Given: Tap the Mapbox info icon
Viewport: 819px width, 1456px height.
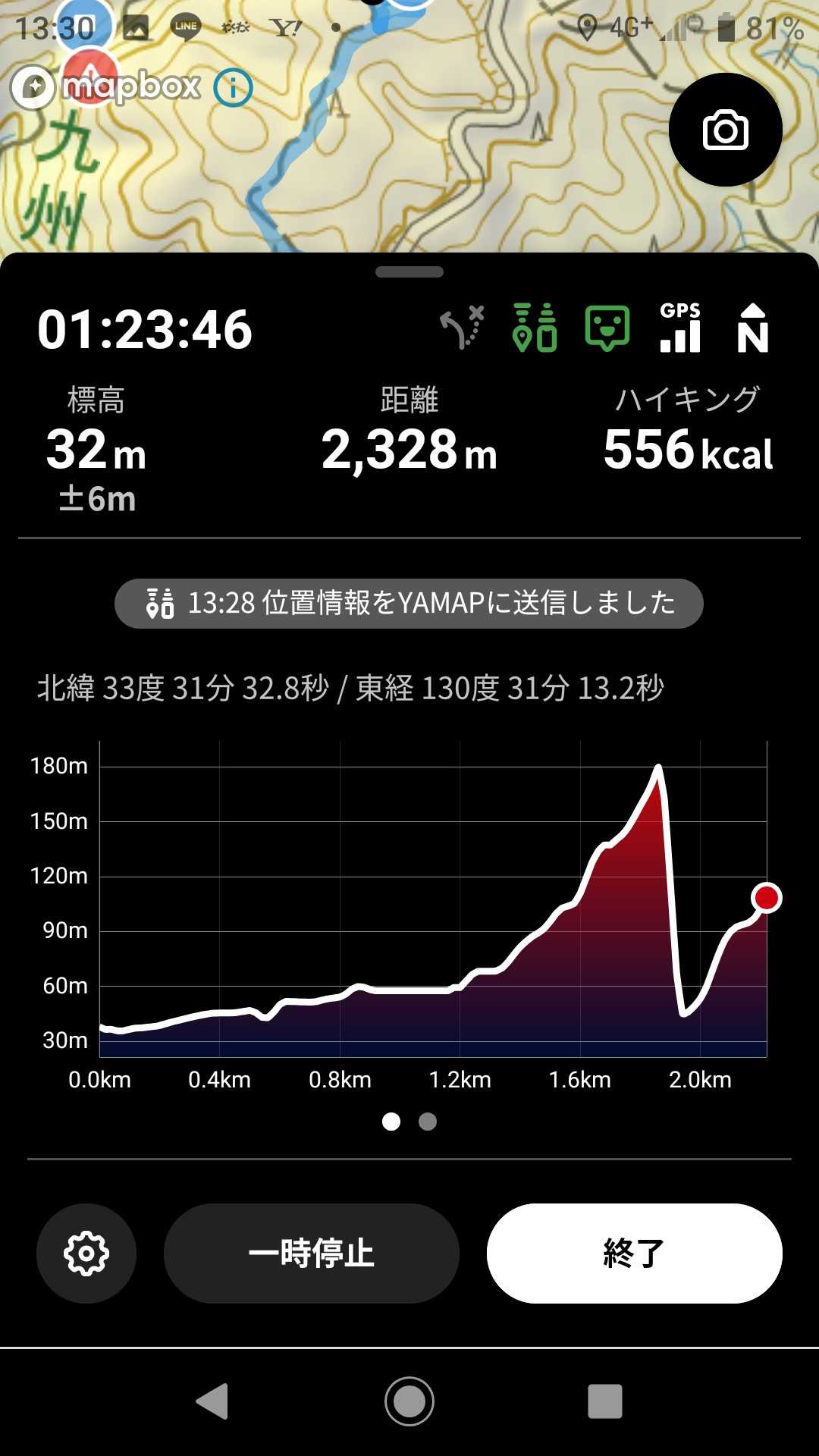Looking at the screenshot, I should tap(233, 88).
